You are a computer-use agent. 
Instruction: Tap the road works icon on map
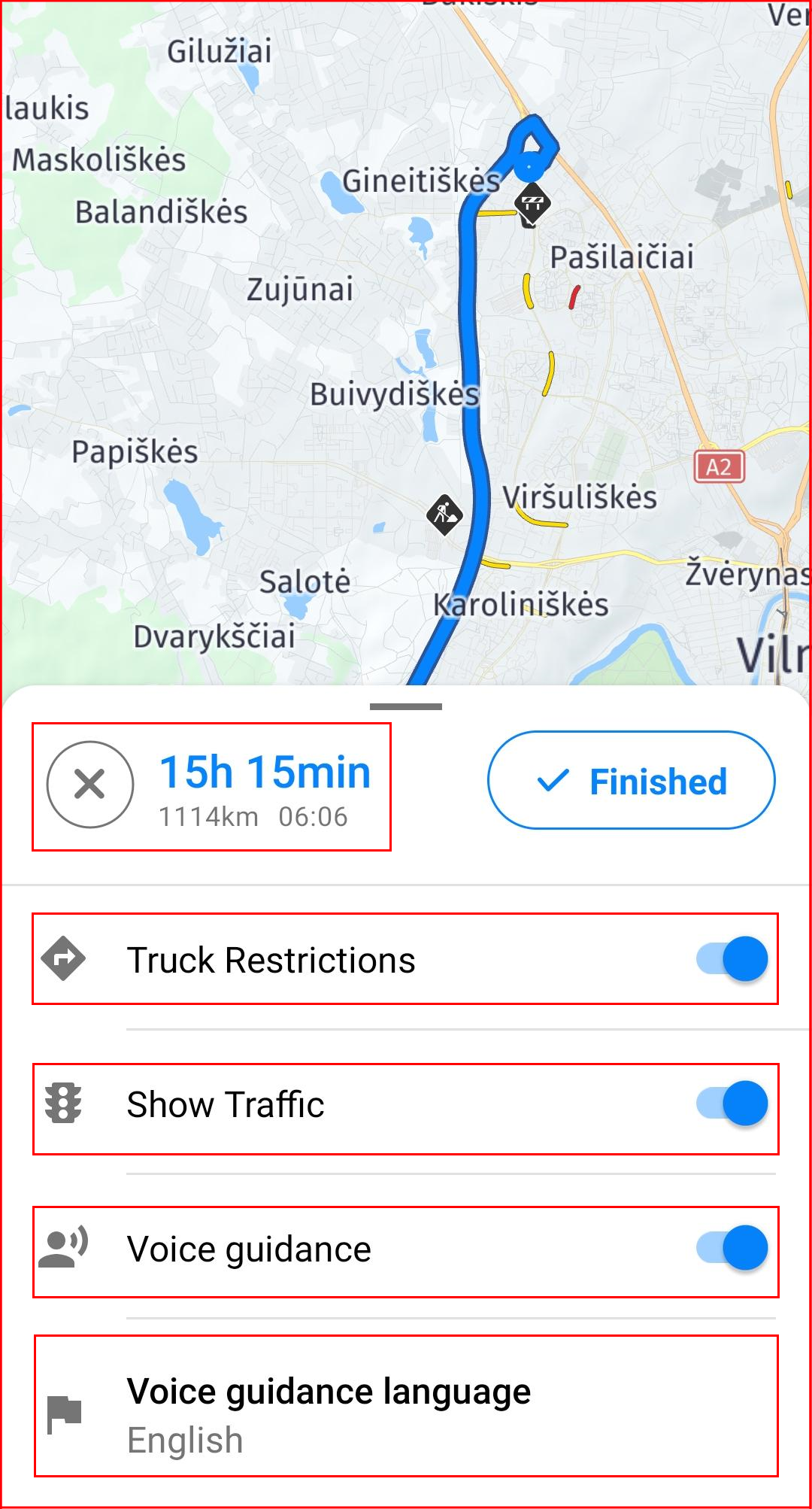444,515
